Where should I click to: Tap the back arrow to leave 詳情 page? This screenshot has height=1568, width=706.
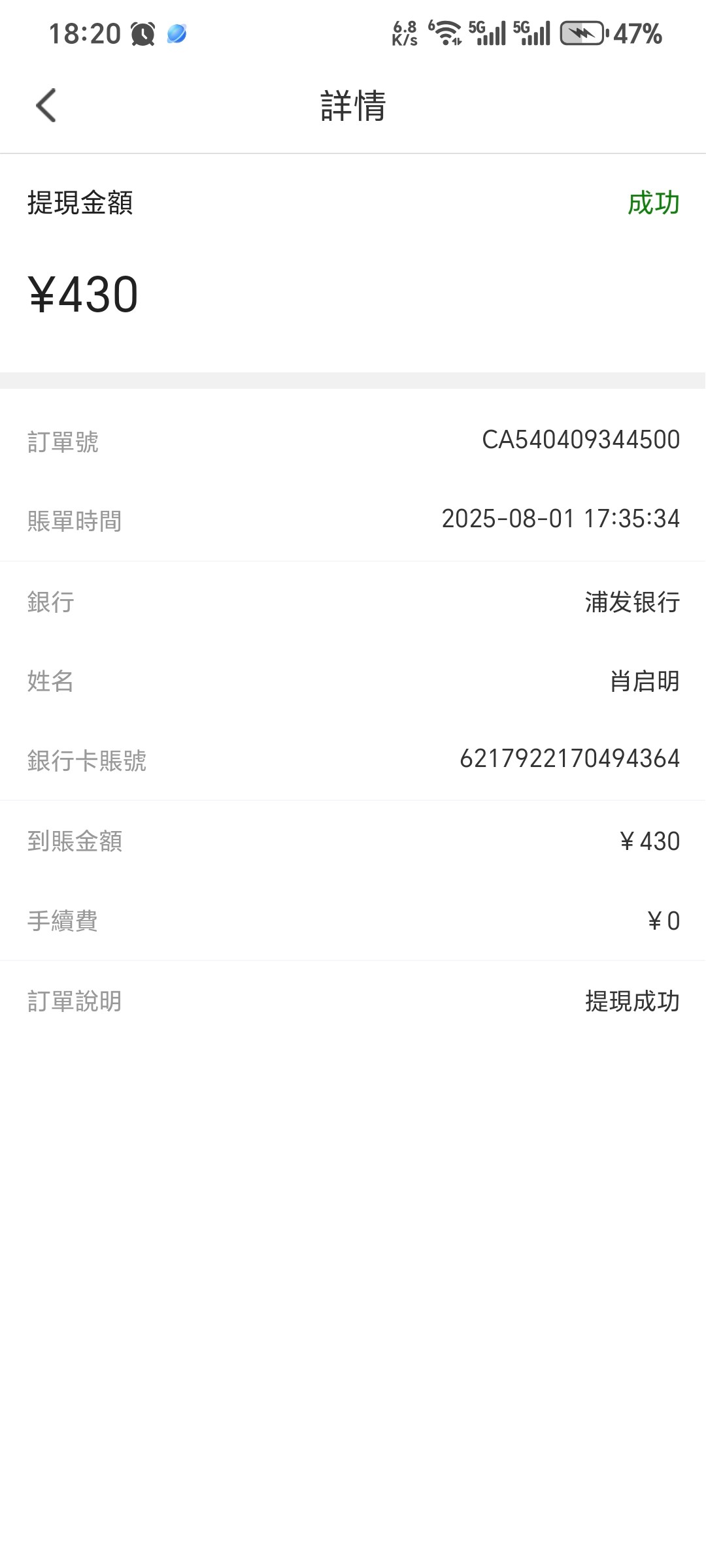[46, 105]
